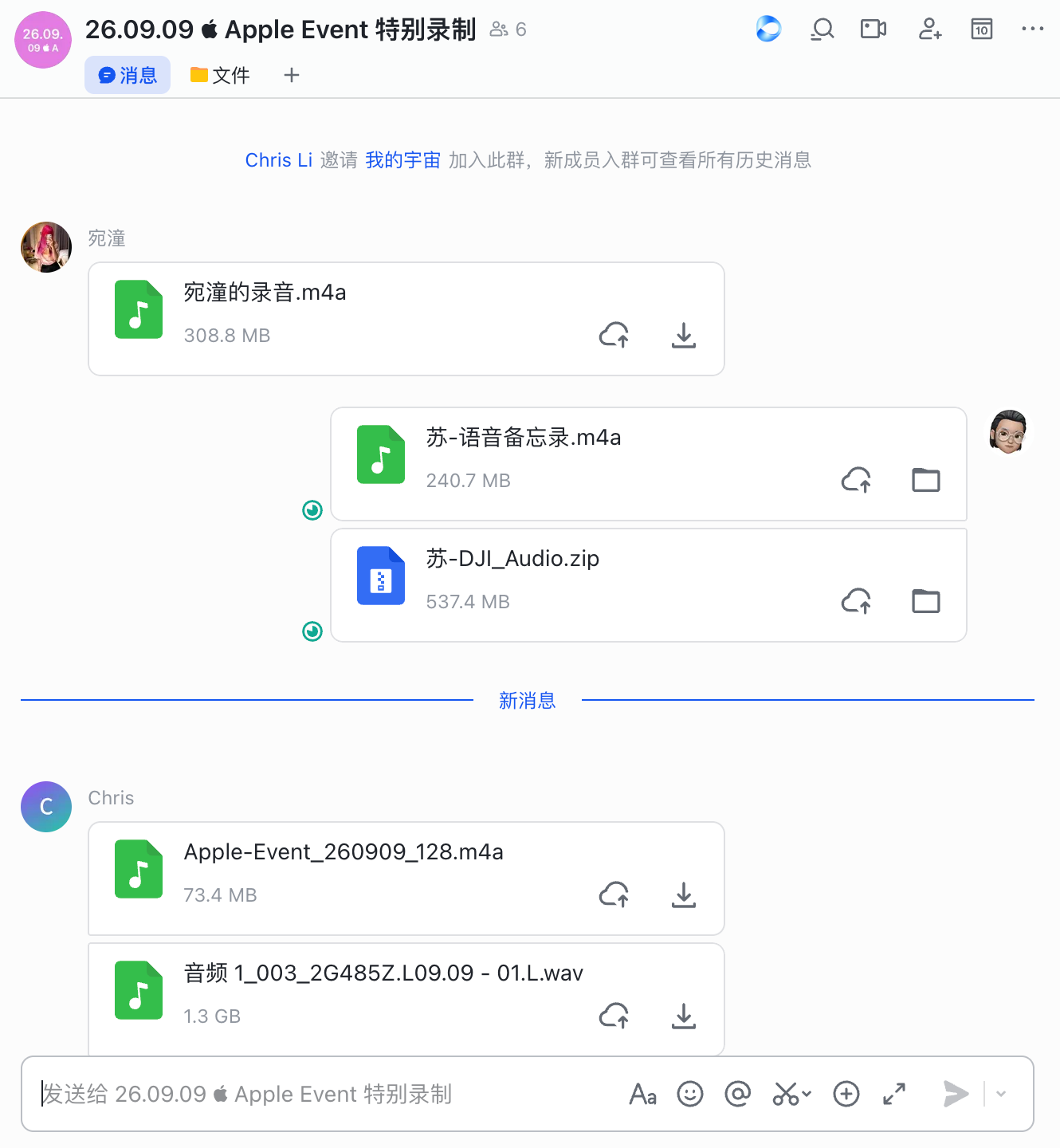Open the plus attachments menu

click(x=846, y=1094)
